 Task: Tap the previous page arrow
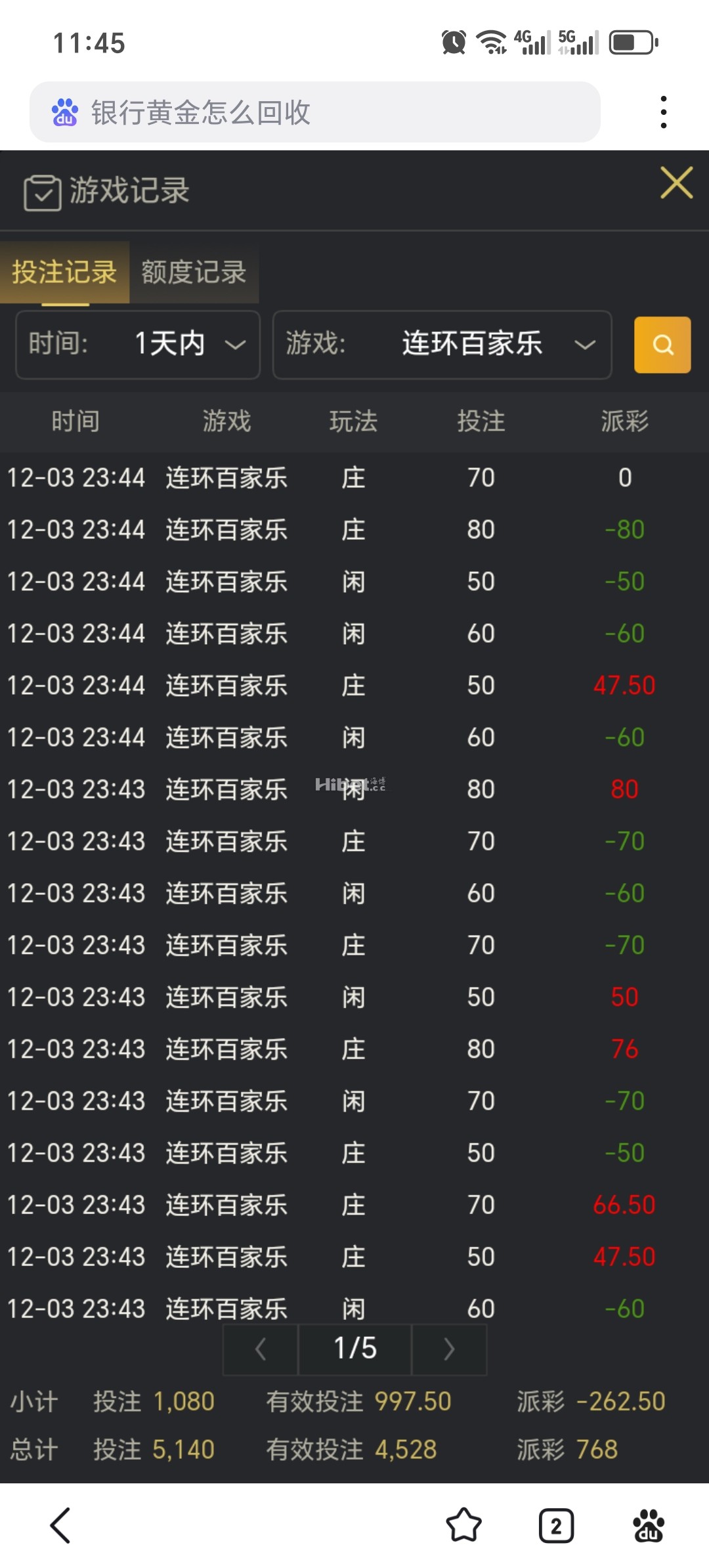(x=260, y=1349)
